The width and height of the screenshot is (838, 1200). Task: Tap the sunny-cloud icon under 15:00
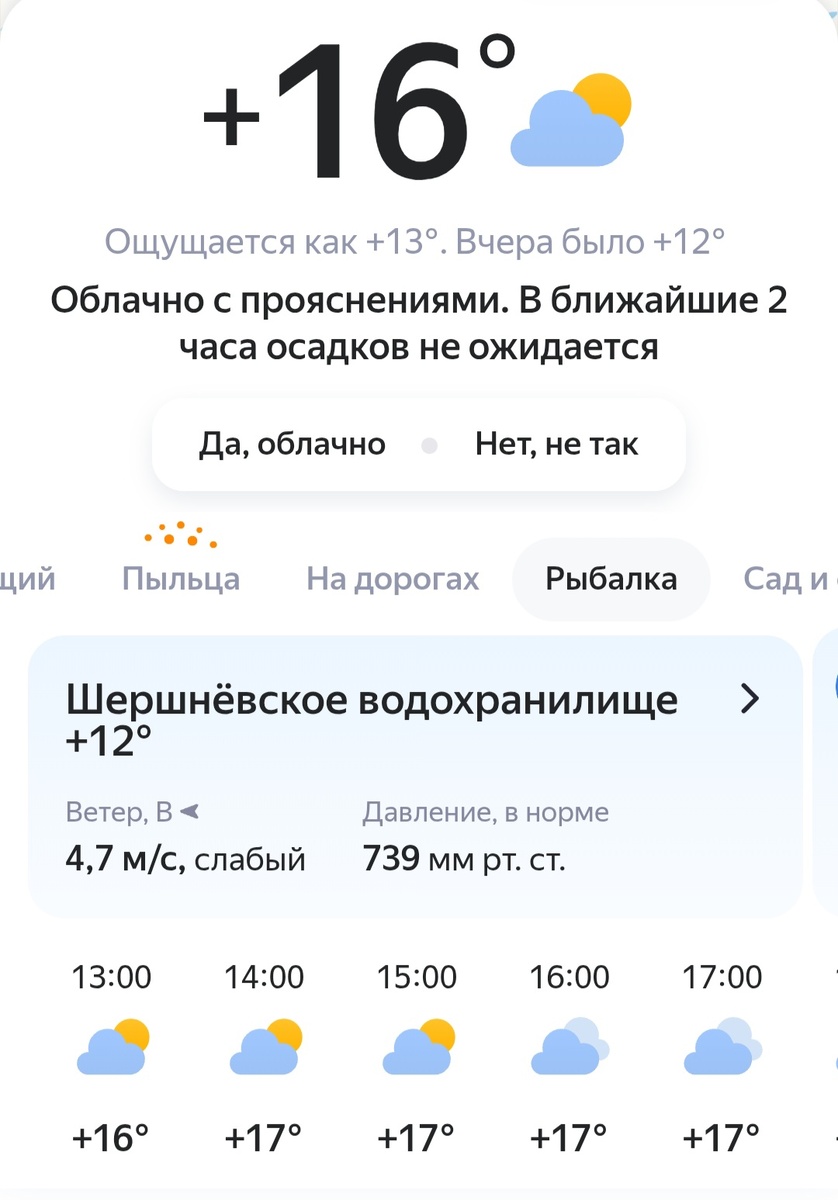click(x=418, y=1050)
